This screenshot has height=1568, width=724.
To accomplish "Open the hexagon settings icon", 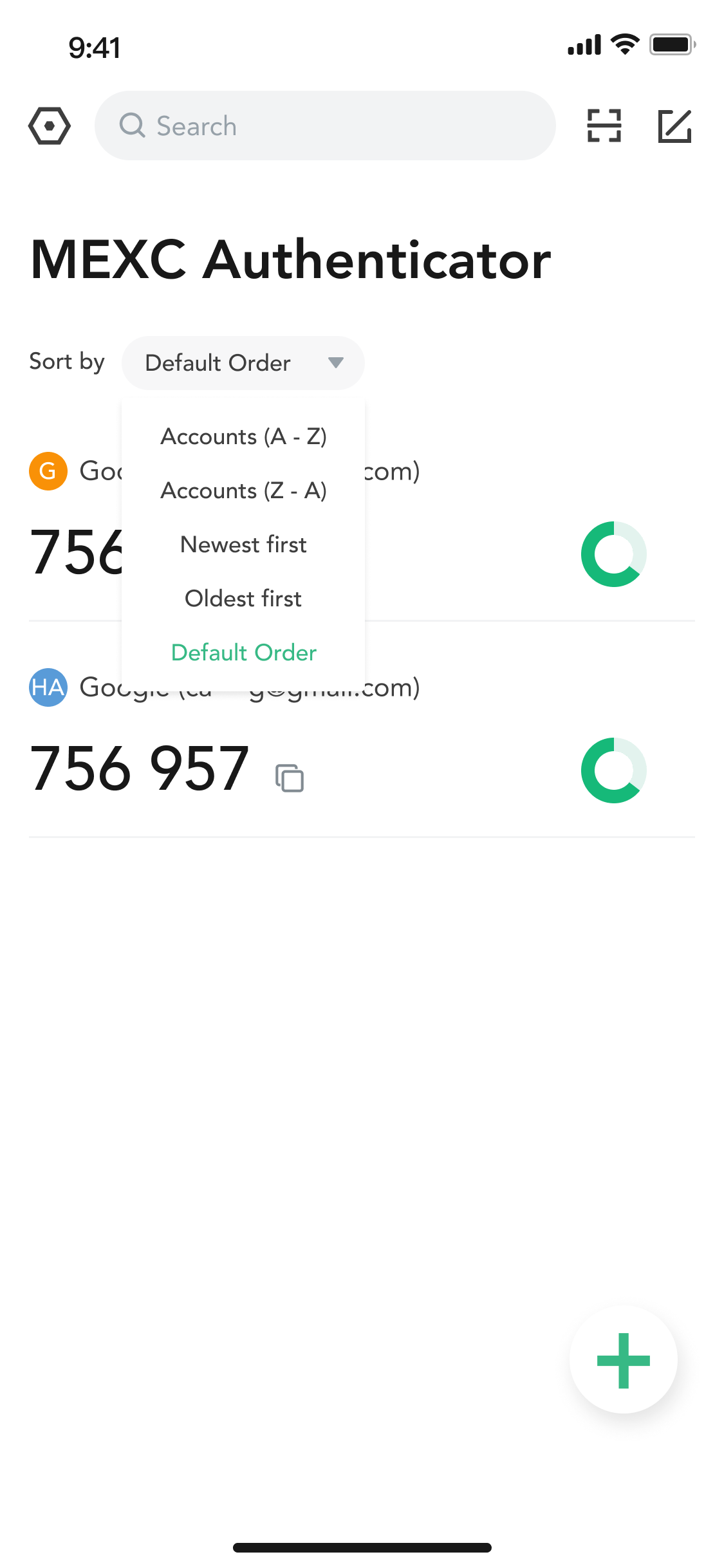I will click(49, 126).
